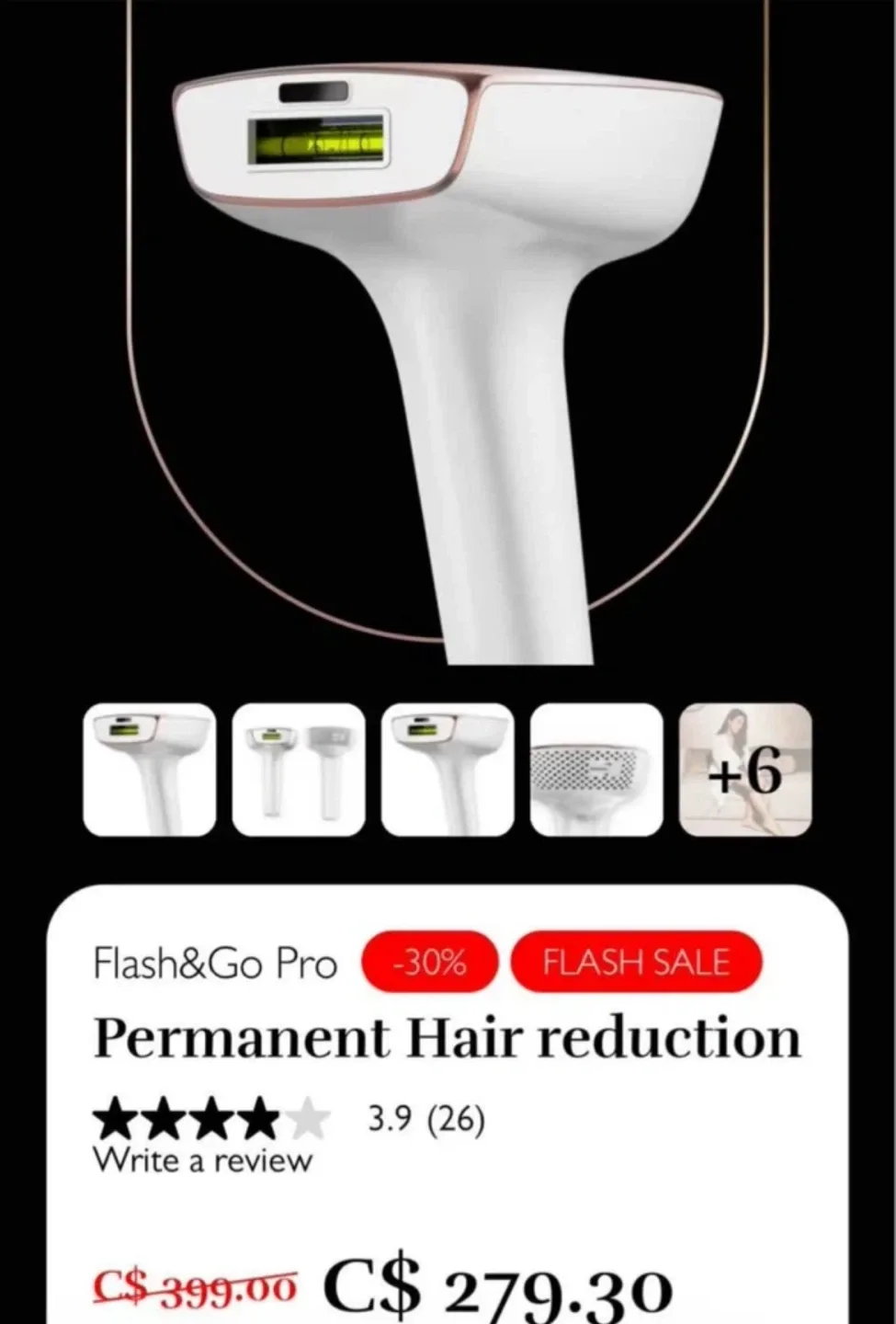Click the -30% discount badge
The height and width of the screenshot is (1324, 896).
click(430, 963)
